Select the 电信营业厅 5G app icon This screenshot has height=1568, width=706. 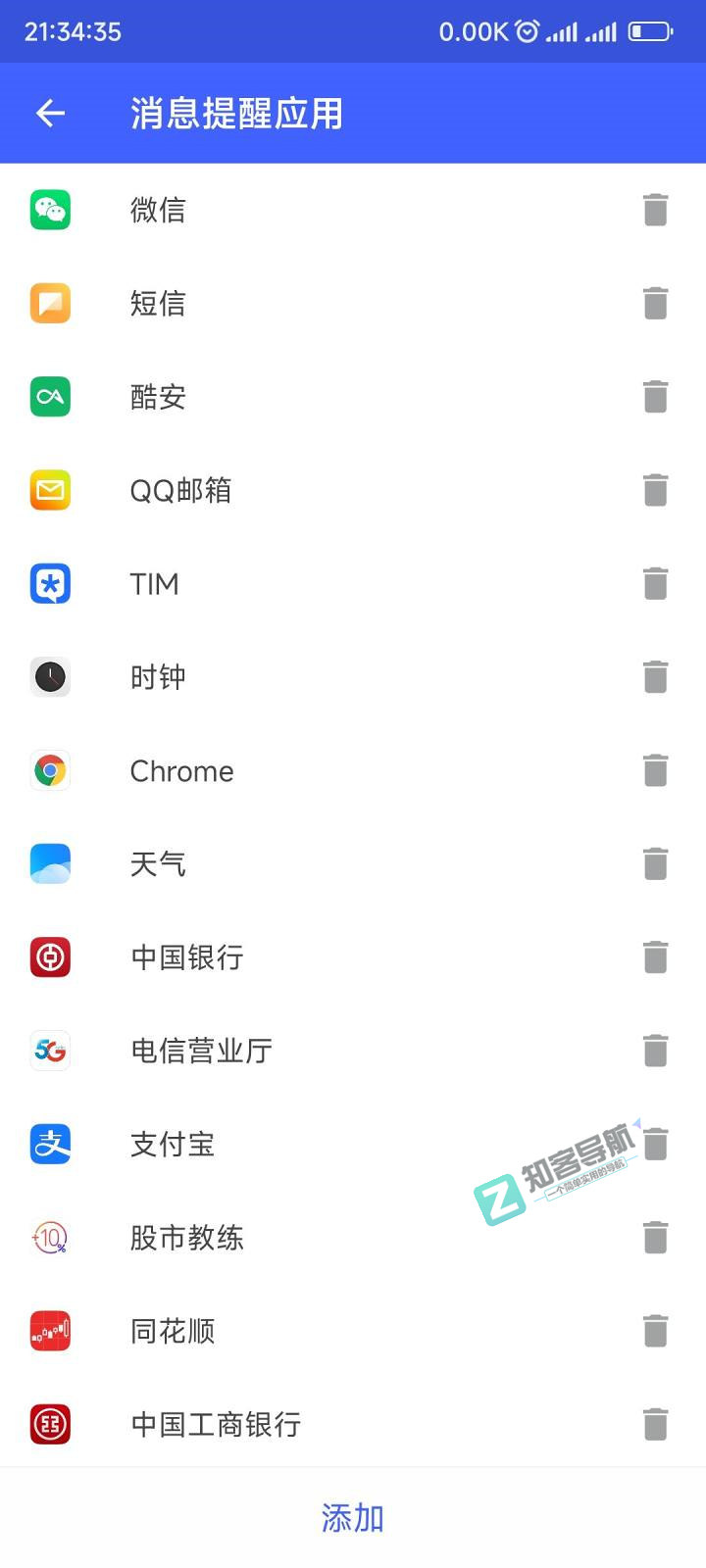50,1051
